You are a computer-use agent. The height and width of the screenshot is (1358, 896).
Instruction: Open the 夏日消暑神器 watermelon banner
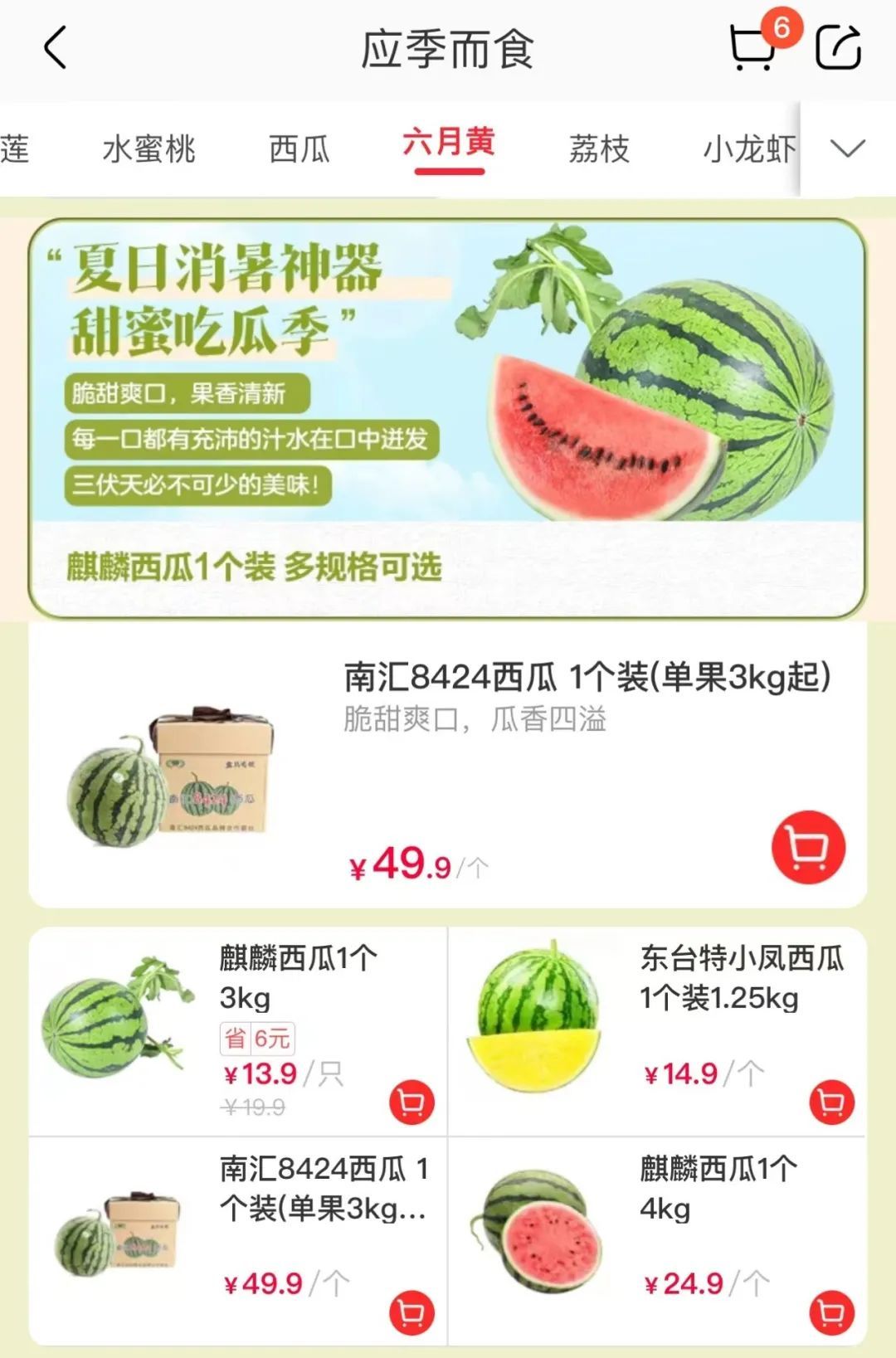click(x=448, y=419)
